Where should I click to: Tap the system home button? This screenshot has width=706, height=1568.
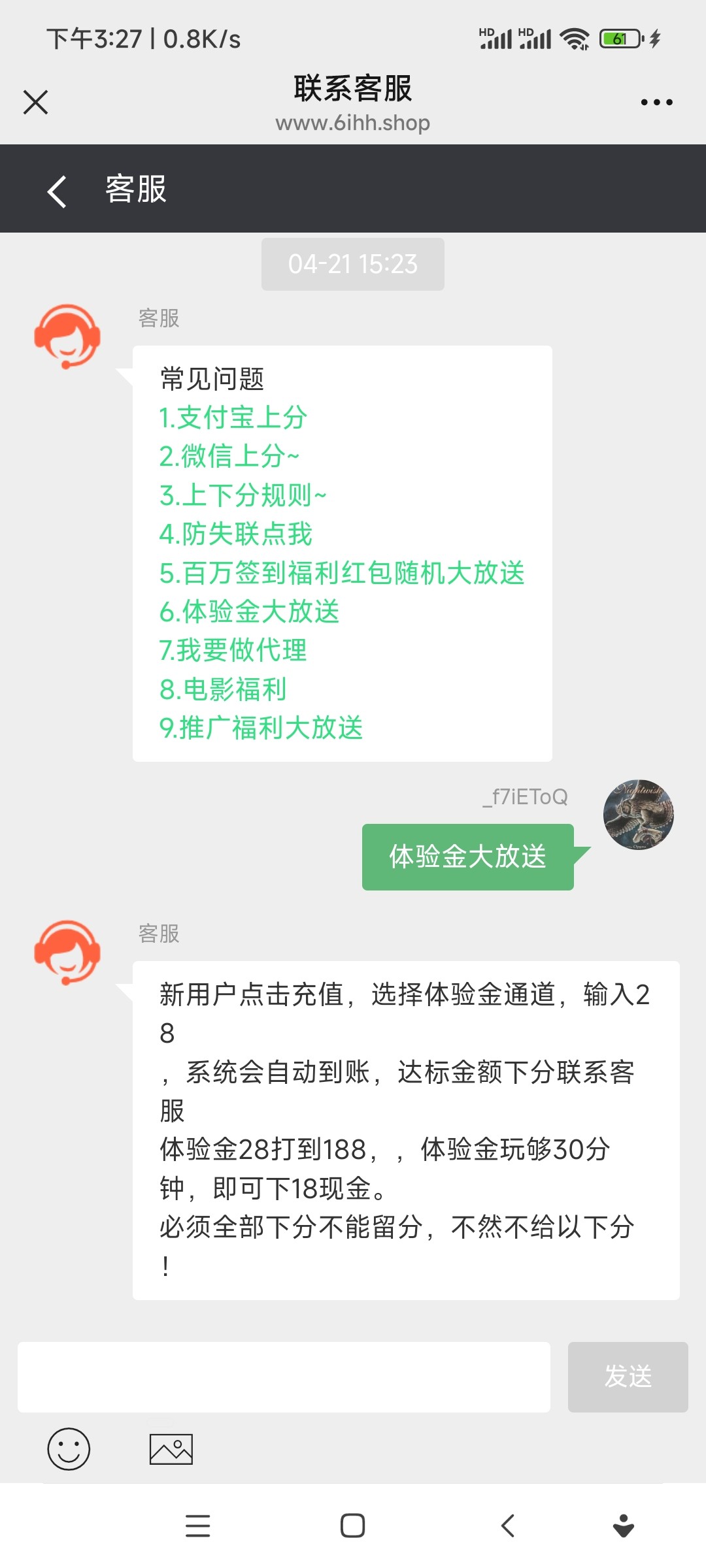[353, 1526]
